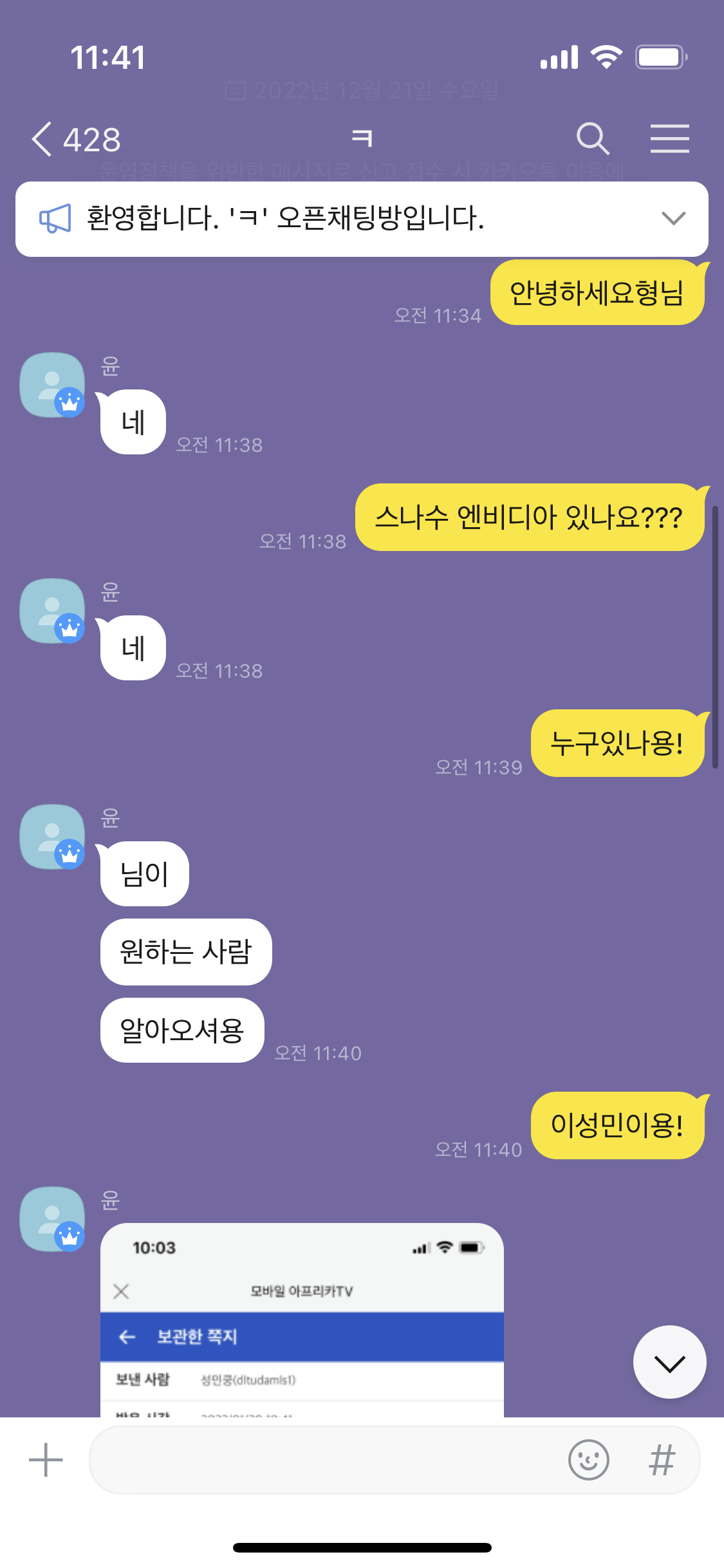Open the chat room side menu
Image resolution: width=724 pixels, height=1568 pixels.
(x=669, y=138)
